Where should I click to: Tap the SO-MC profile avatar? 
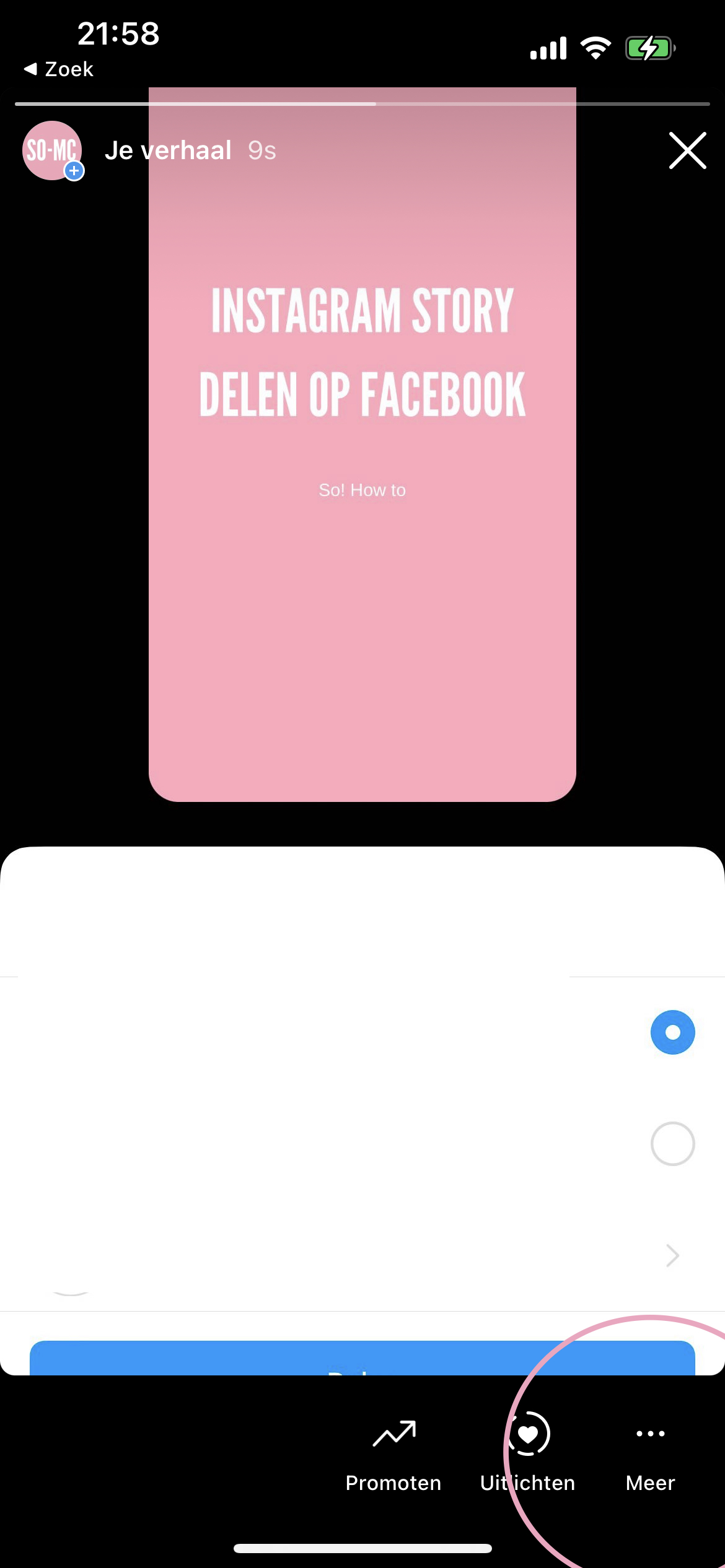pos(53,150)
